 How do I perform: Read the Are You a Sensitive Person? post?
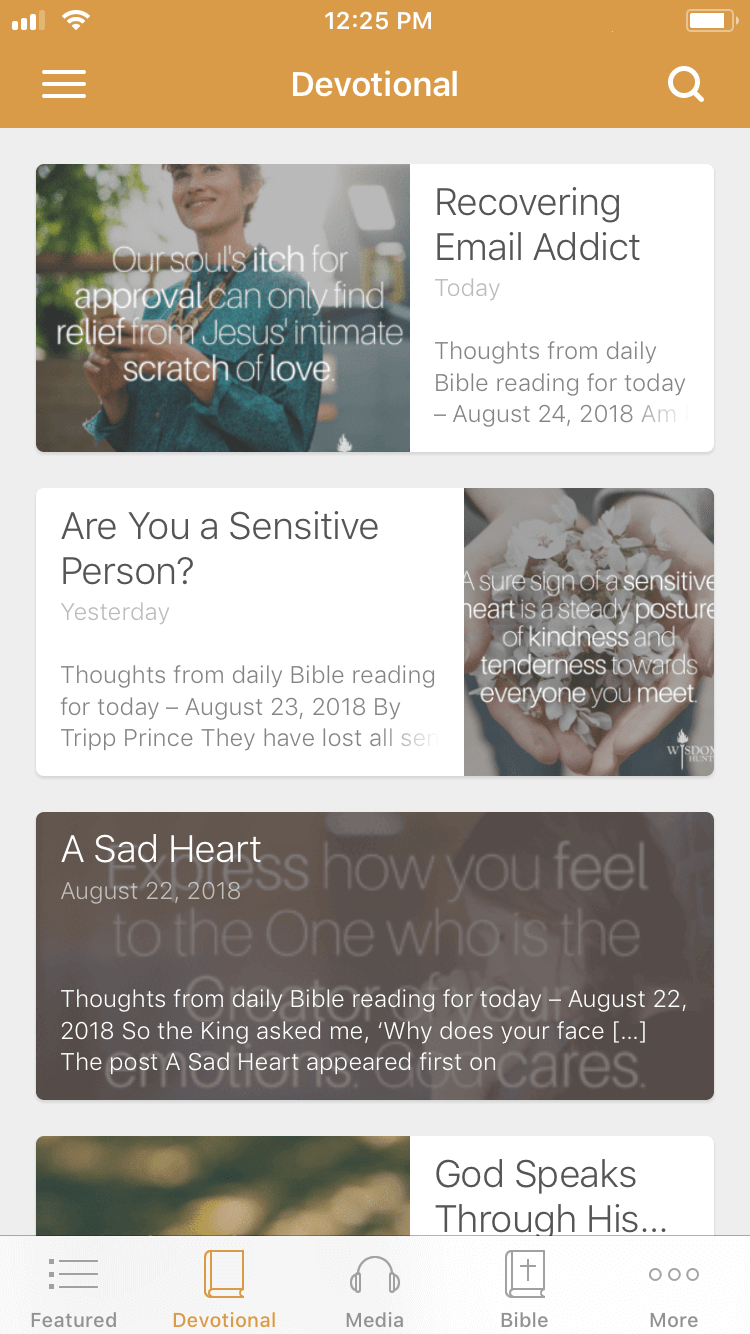click(375, 632)
